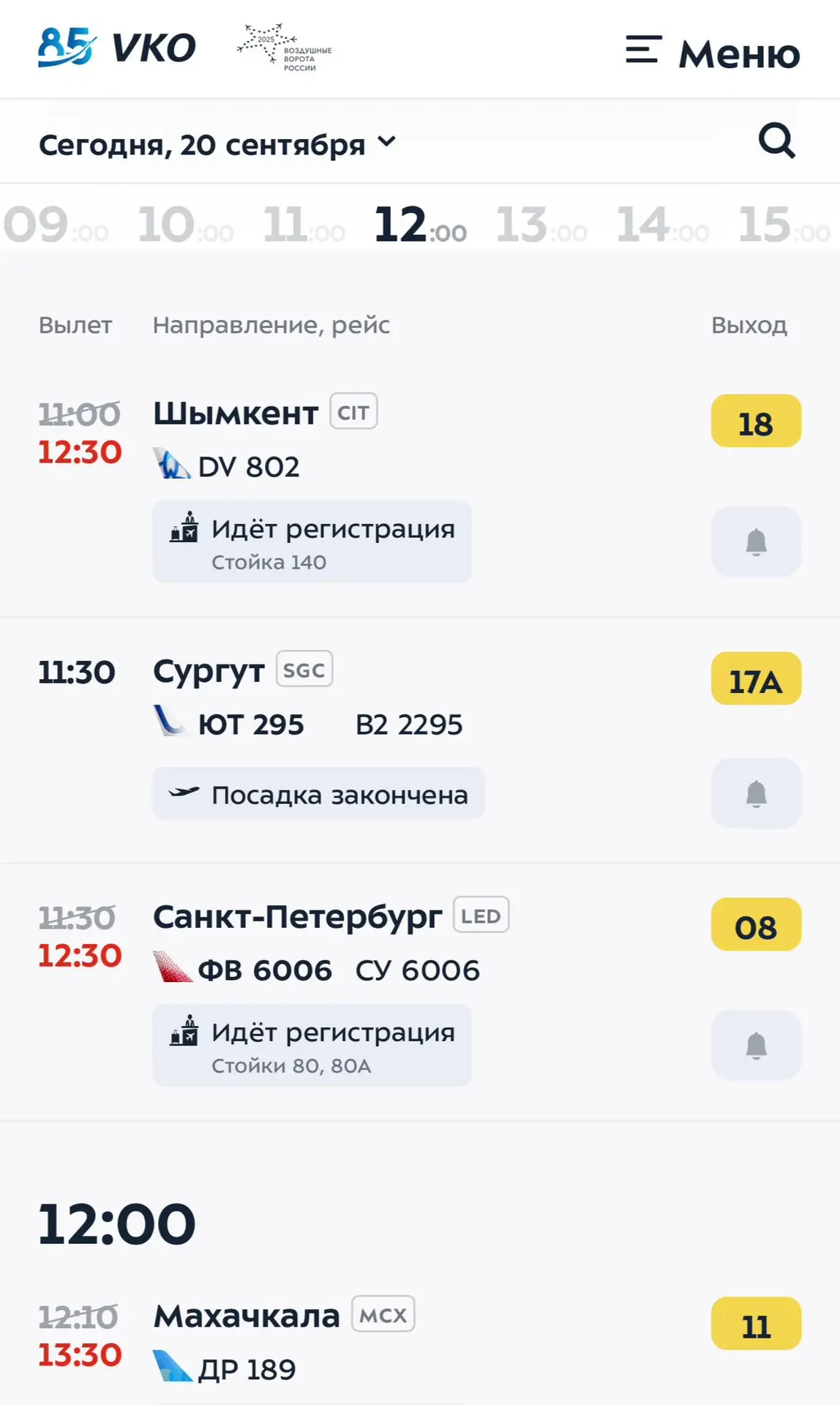Open the Меню hamburger menu
This screenshot has height=1405, width=840.
pos(713,53)
